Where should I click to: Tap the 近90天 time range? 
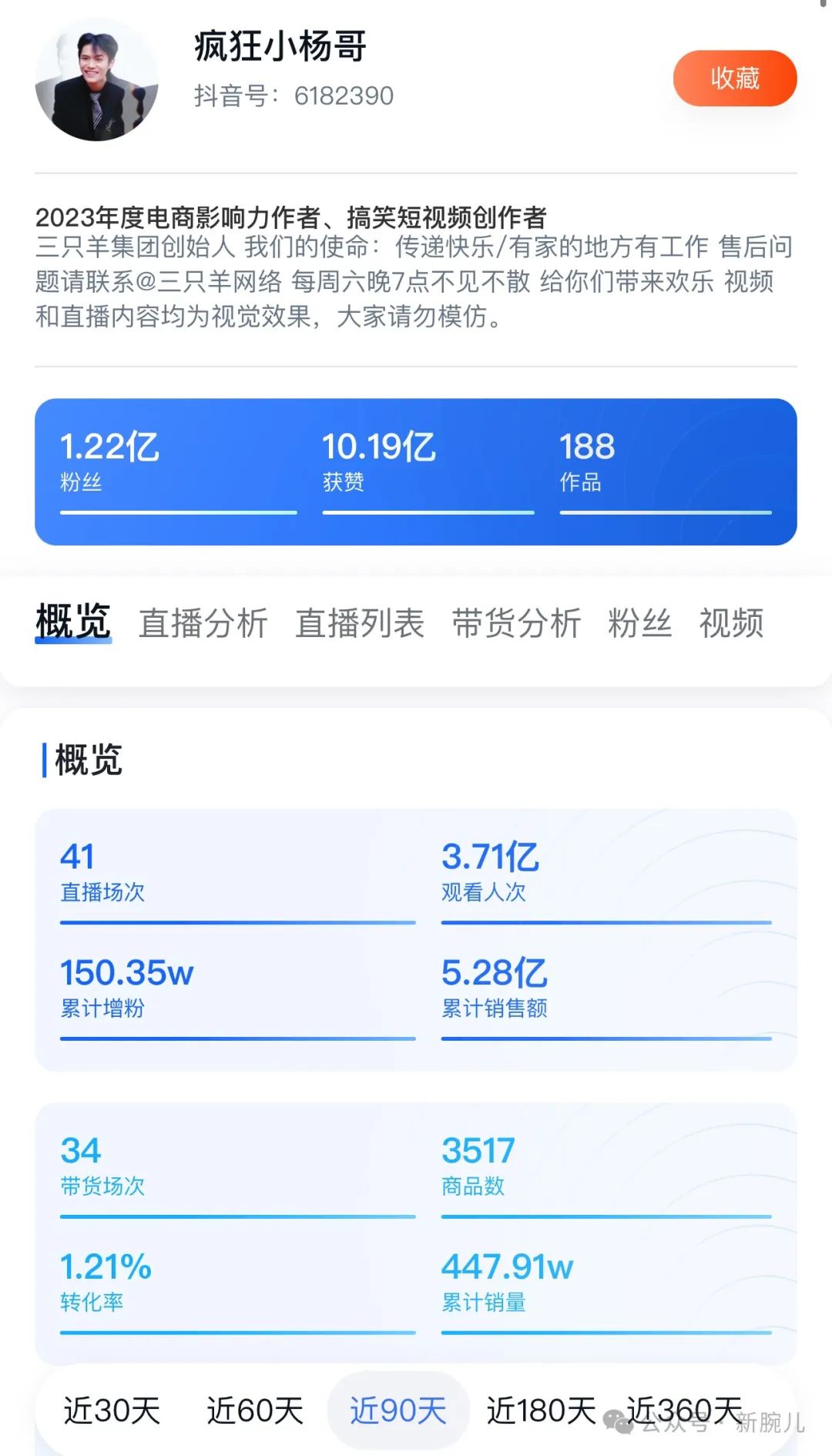398,1411
